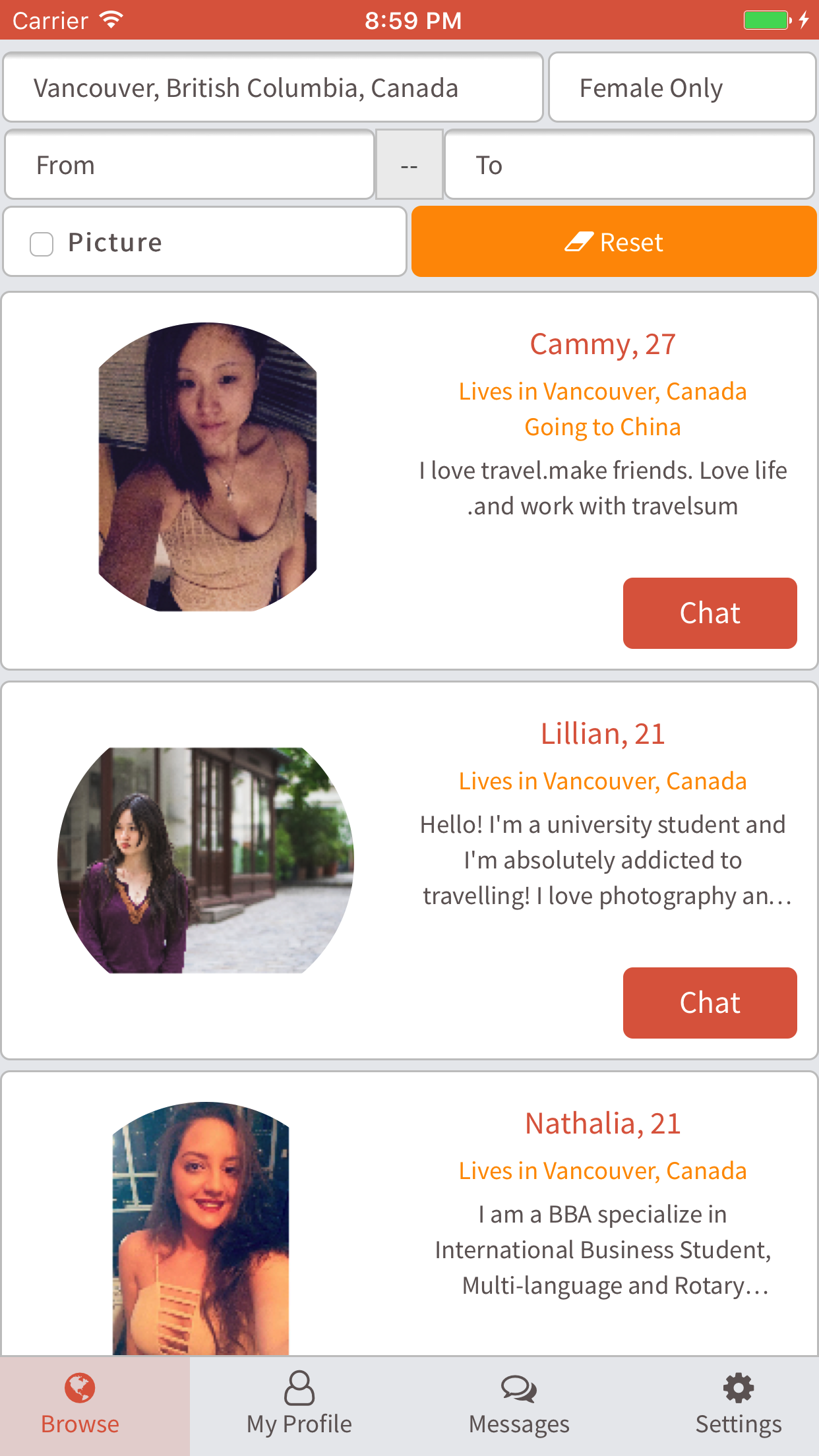View Nathalia's profile card
Viewport: 819px width, 1456px height.
(603, 1124)
